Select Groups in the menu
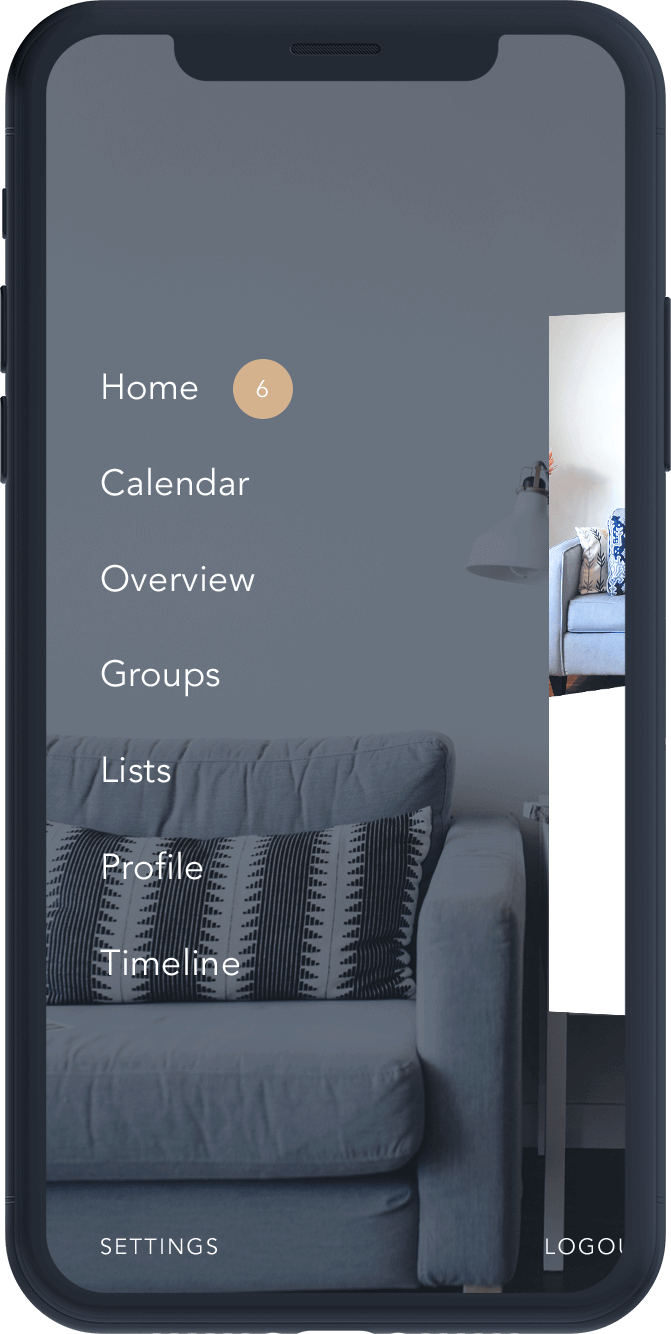The height and width of the screenshot is (1334, 671). coord(160,676)
